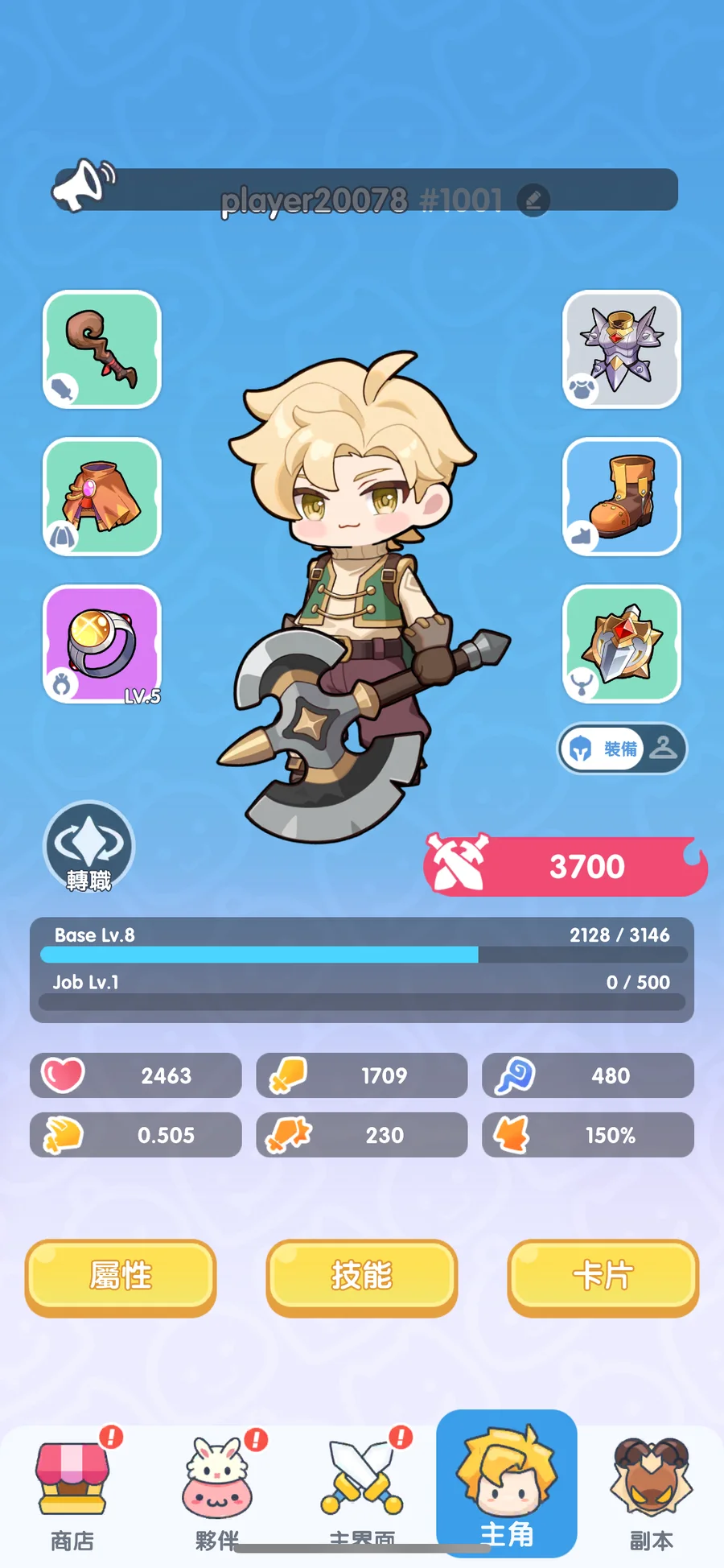Image resolution: width=724 pixels, height=1568 pixels.
Task: Select the 主角 character tab
Action: pyautogui.click(x=507, y=1483)
